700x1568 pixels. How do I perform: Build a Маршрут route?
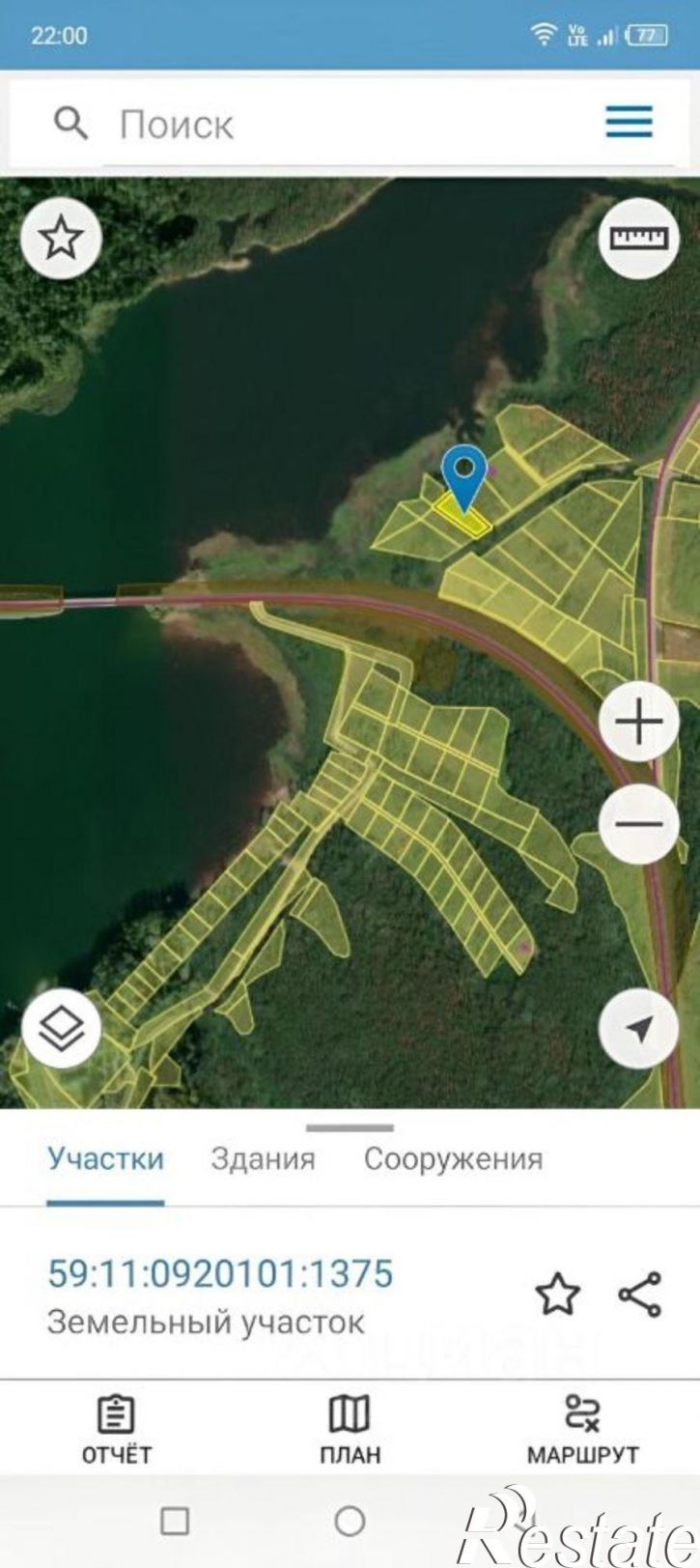coord(582,1430)
